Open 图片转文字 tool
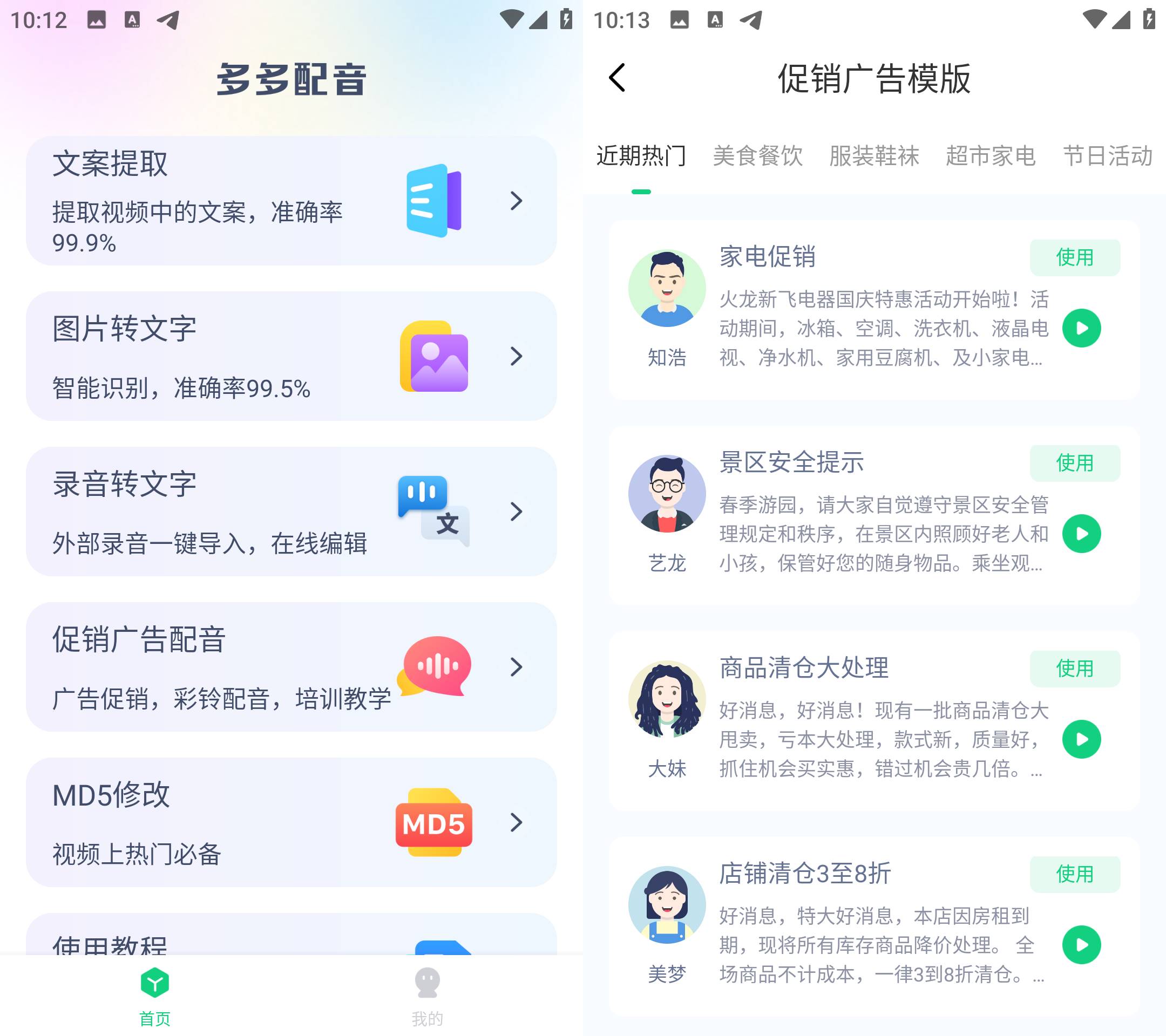The height and width of the screenshot is (1036, 1166). pos(291,356)
